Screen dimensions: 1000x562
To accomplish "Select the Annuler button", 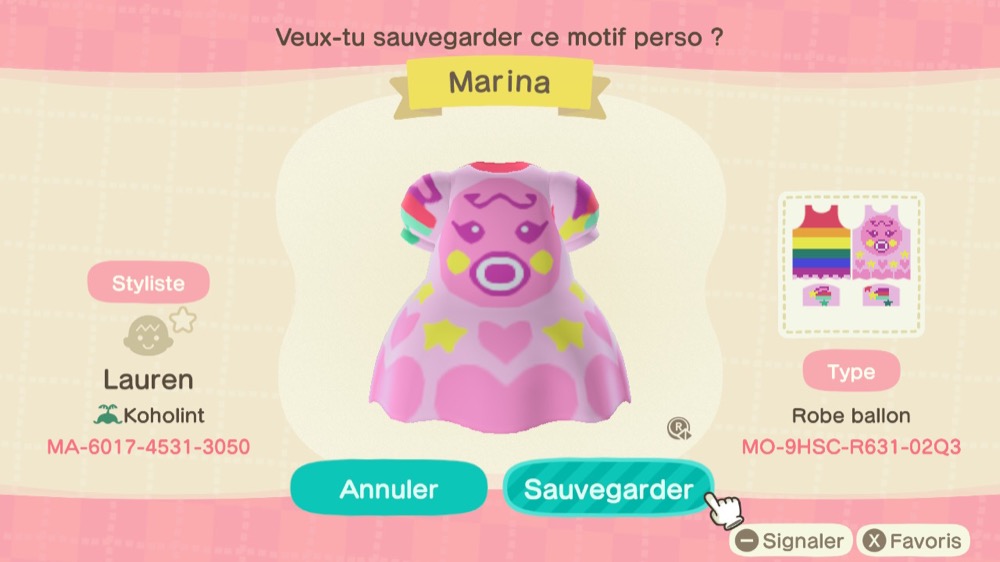I will point(389,489).
